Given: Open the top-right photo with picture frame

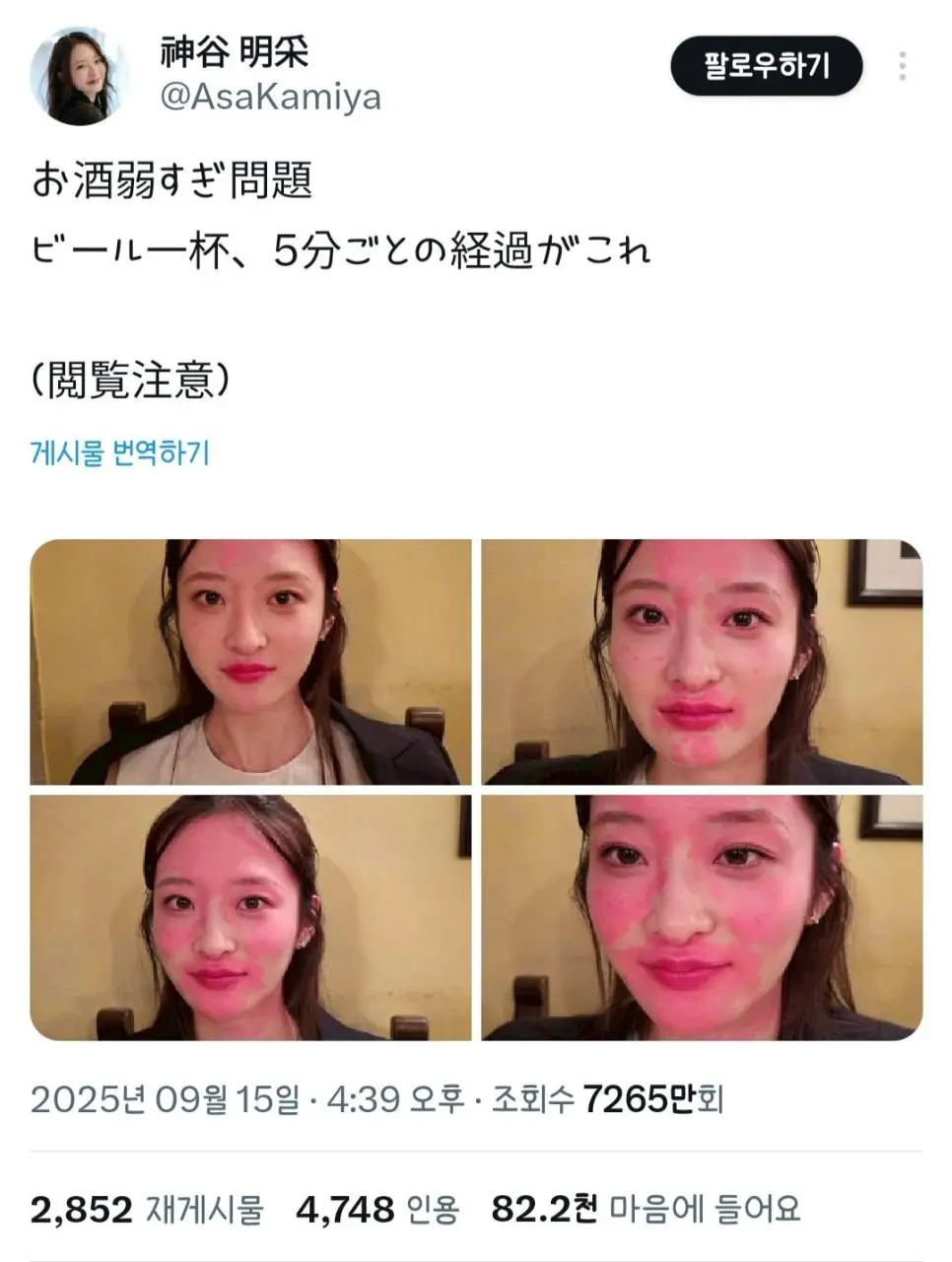Looking at the screenshot, I should tap(702, 662).
